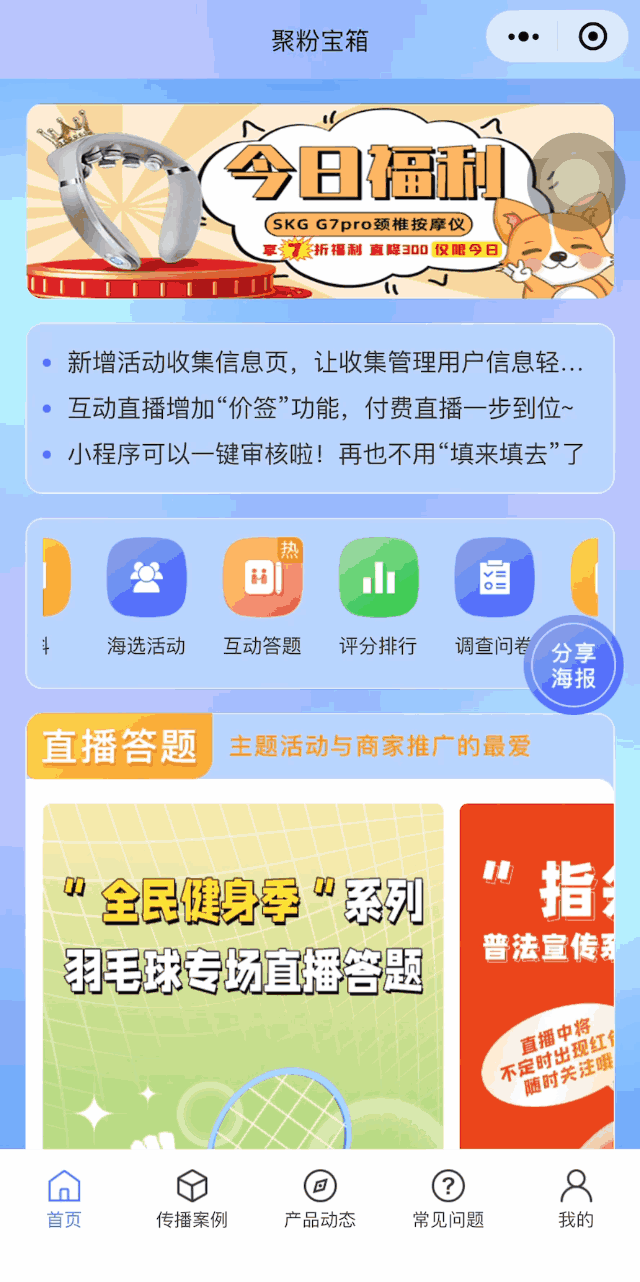Screen dimensions: 640x1282
Task: Open the 互动直播增加价签功能 announcement
Action: (320, 408)
